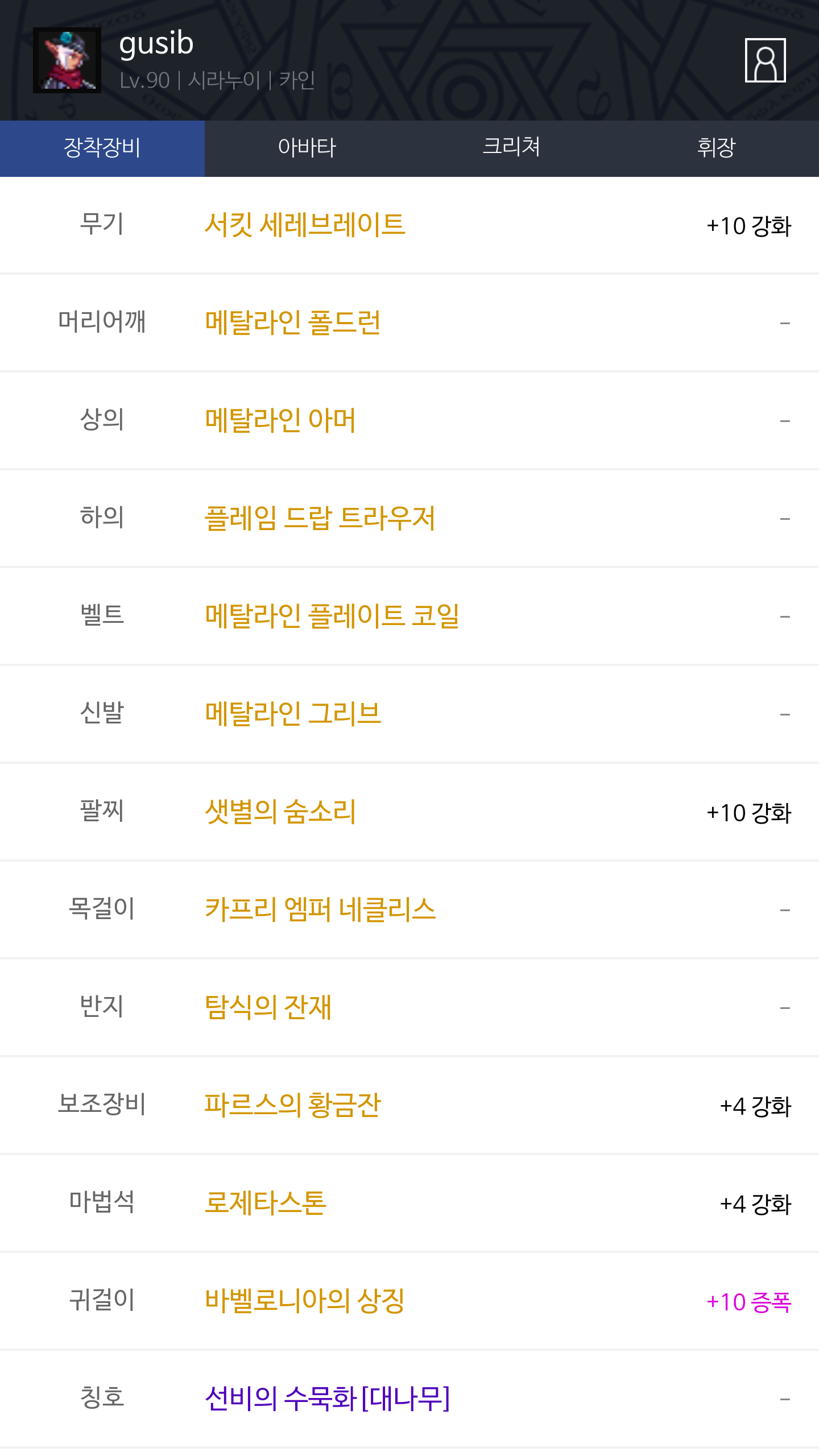Switch to the 크리쳐 tab

tap(512, 148)
